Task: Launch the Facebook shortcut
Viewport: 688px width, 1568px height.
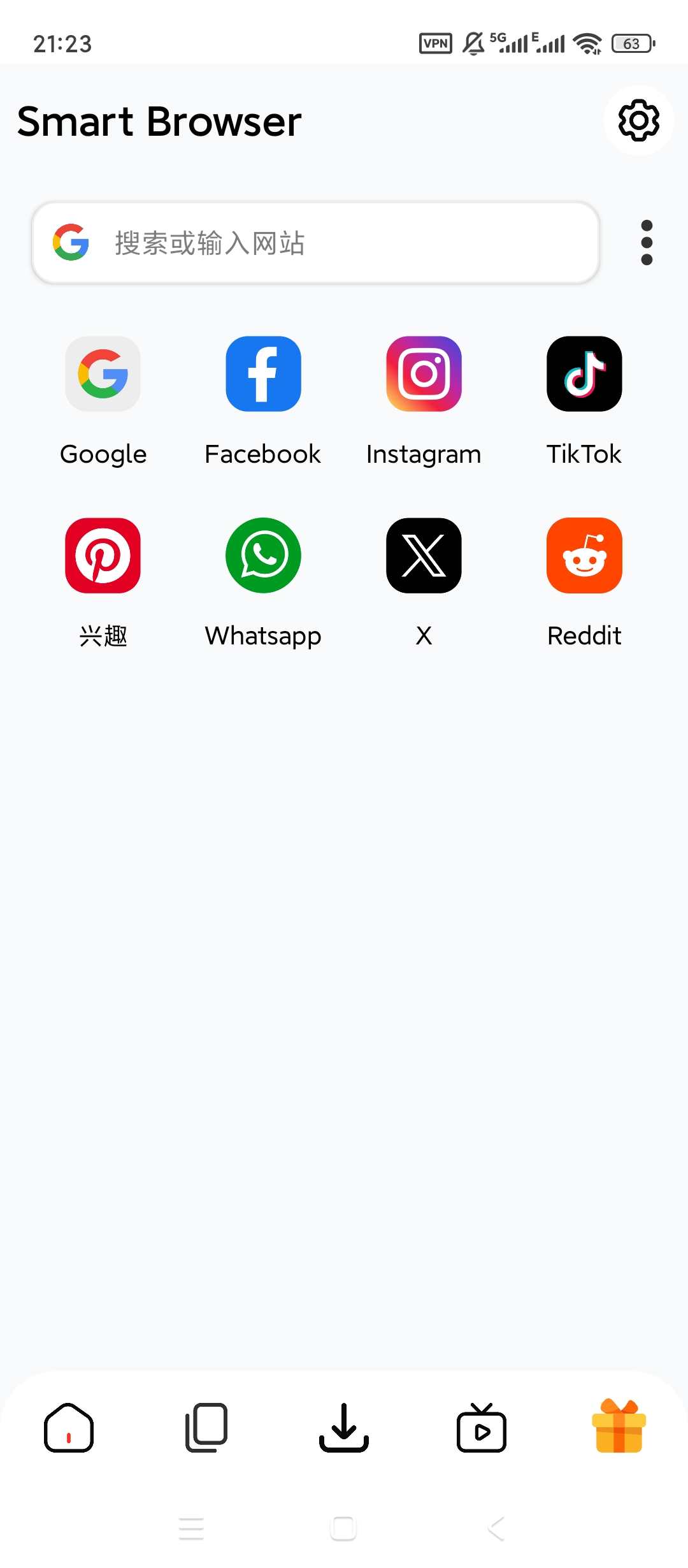Action: click(263, 374)
